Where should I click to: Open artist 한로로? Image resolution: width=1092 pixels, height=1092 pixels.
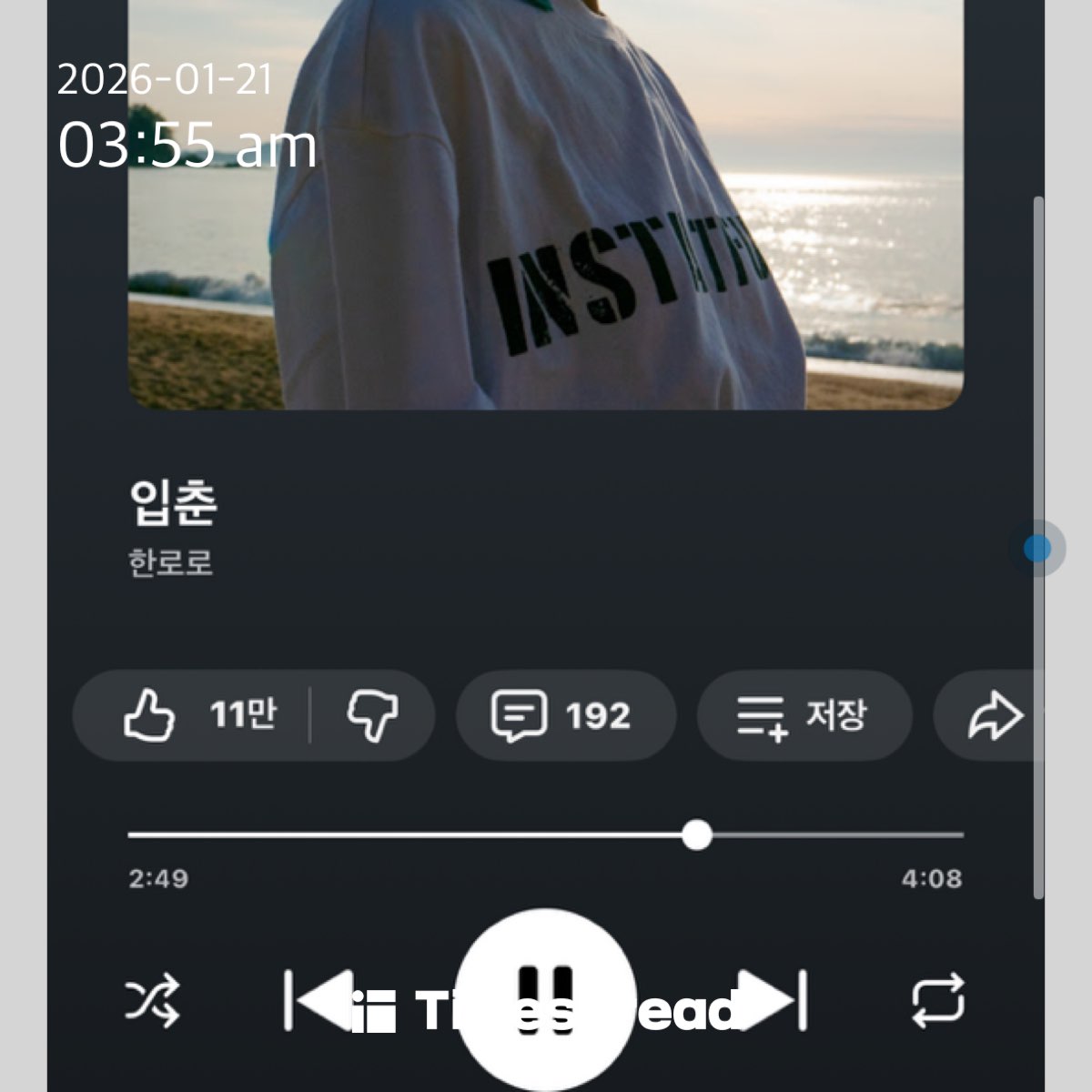pyautogui.click(x=171, y=562)
